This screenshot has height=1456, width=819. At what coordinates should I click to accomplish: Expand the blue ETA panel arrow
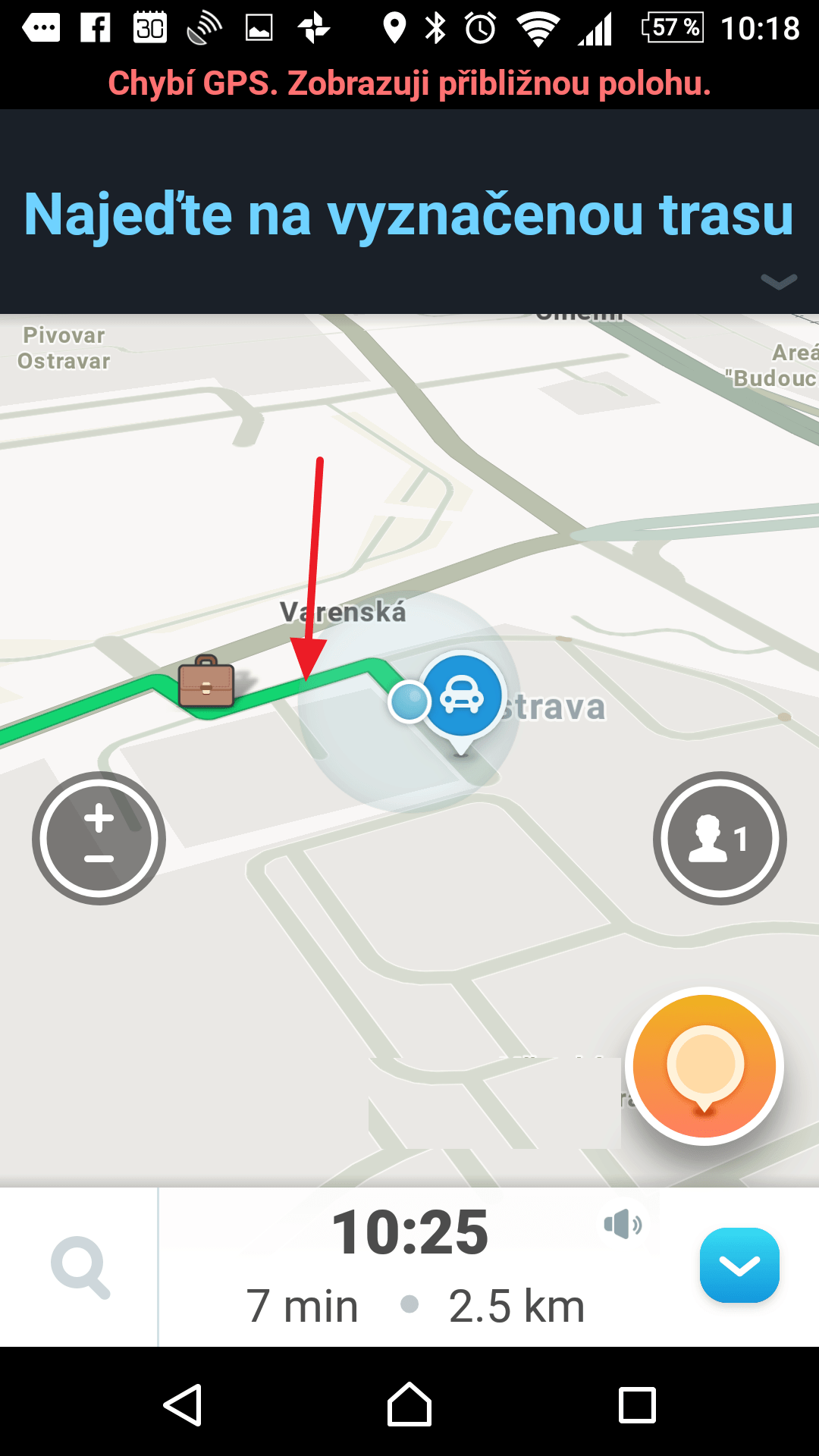[739, 1265]
